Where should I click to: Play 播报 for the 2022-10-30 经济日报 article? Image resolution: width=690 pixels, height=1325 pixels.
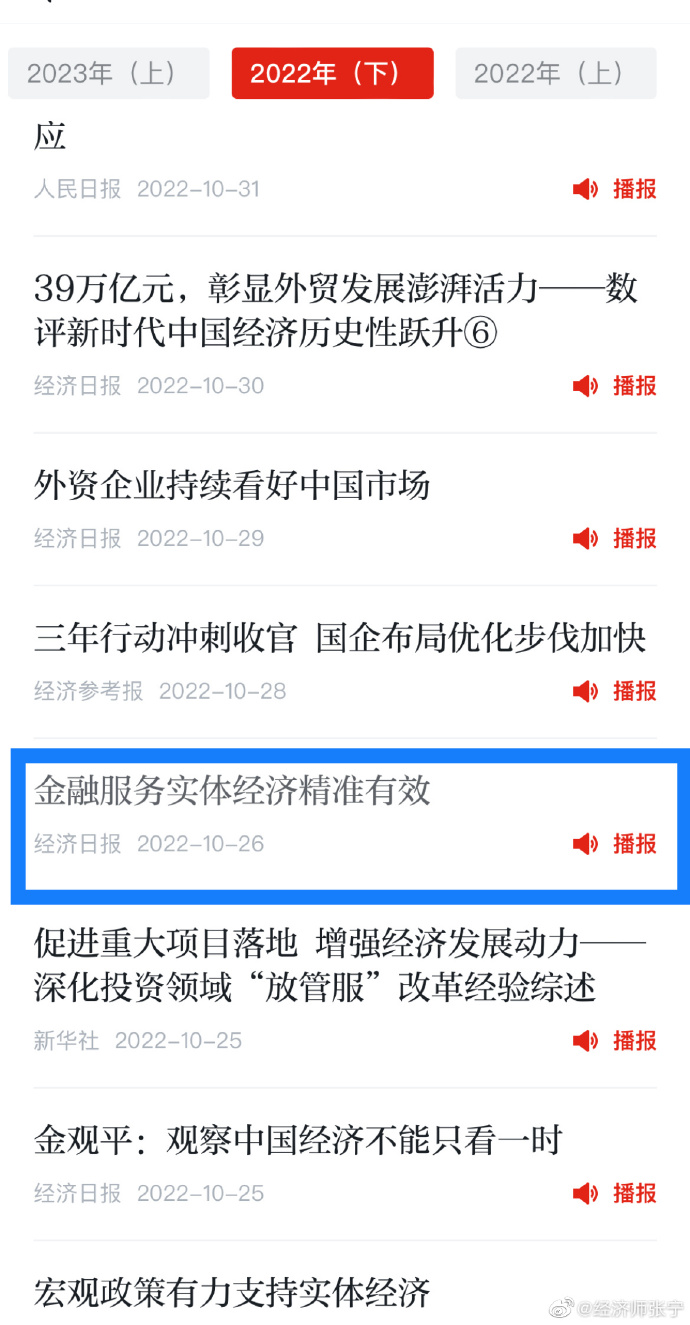615,386
